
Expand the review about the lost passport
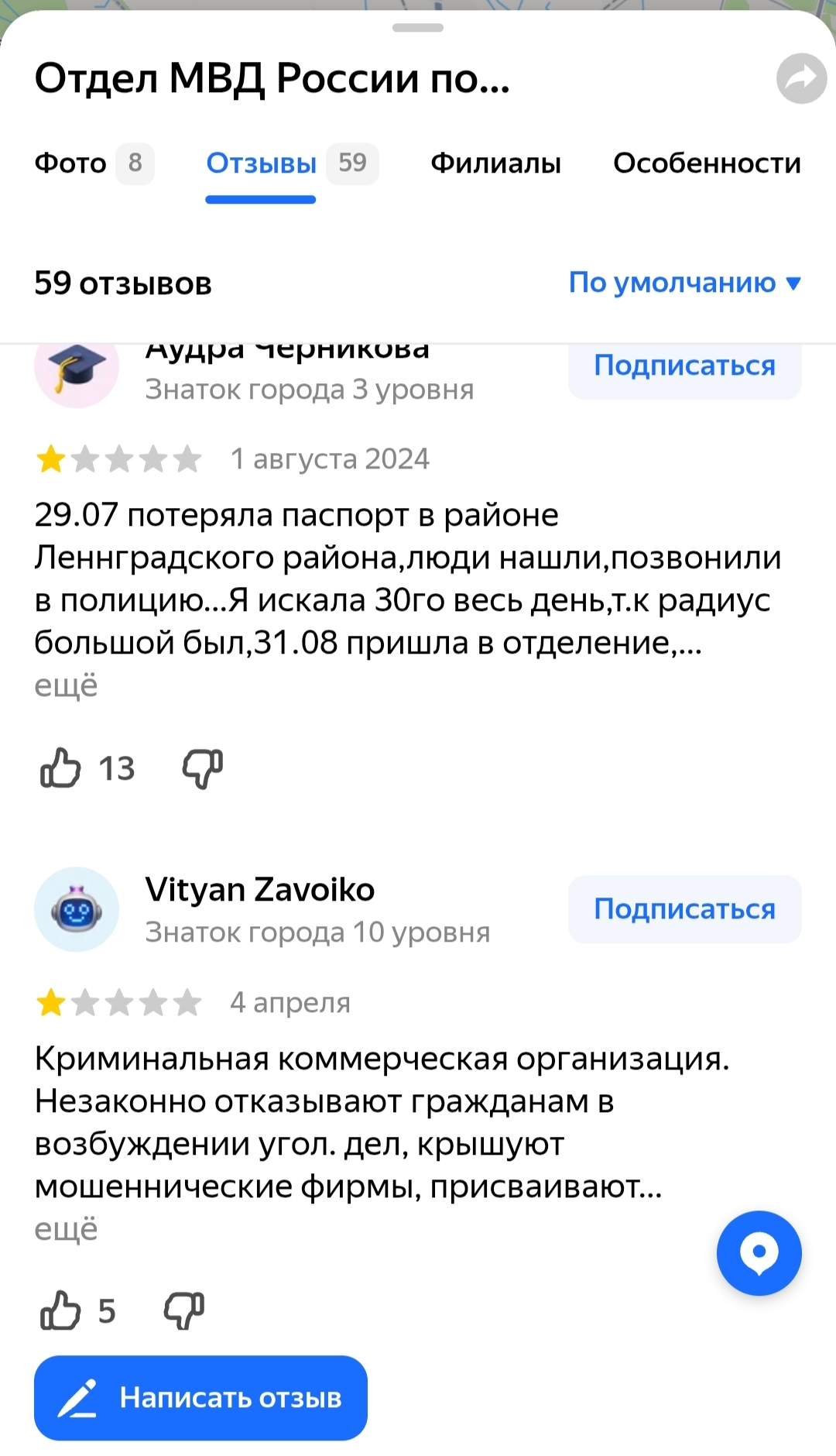click(66, 686)
